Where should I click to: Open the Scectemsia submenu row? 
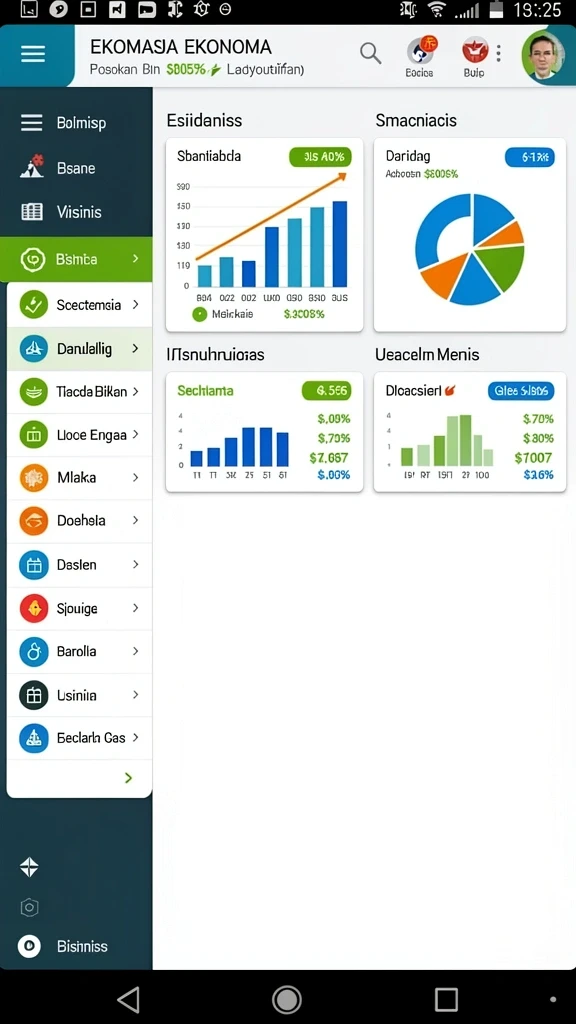(x=80, y=304)
